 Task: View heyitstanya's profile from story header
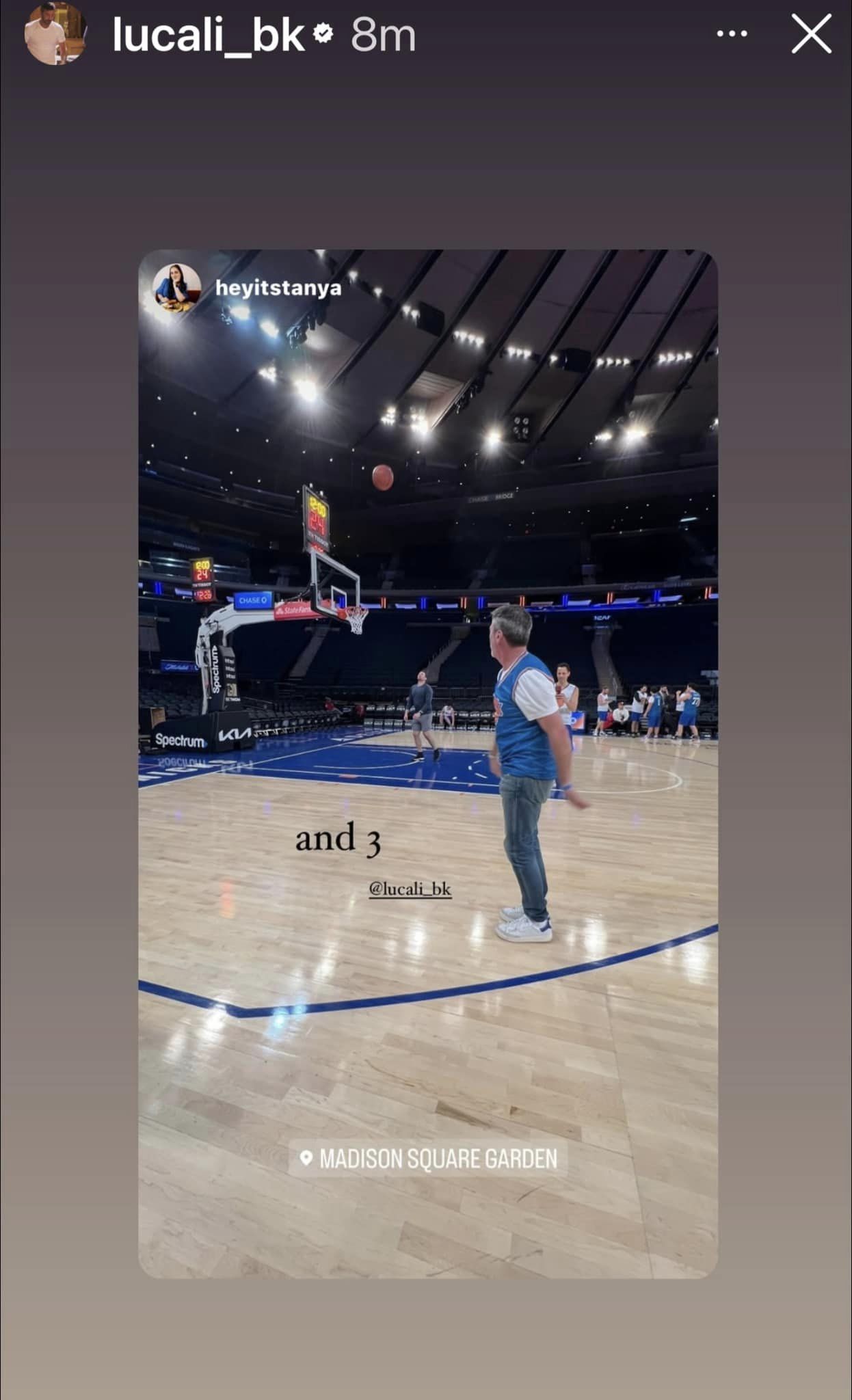click(278, 288)
